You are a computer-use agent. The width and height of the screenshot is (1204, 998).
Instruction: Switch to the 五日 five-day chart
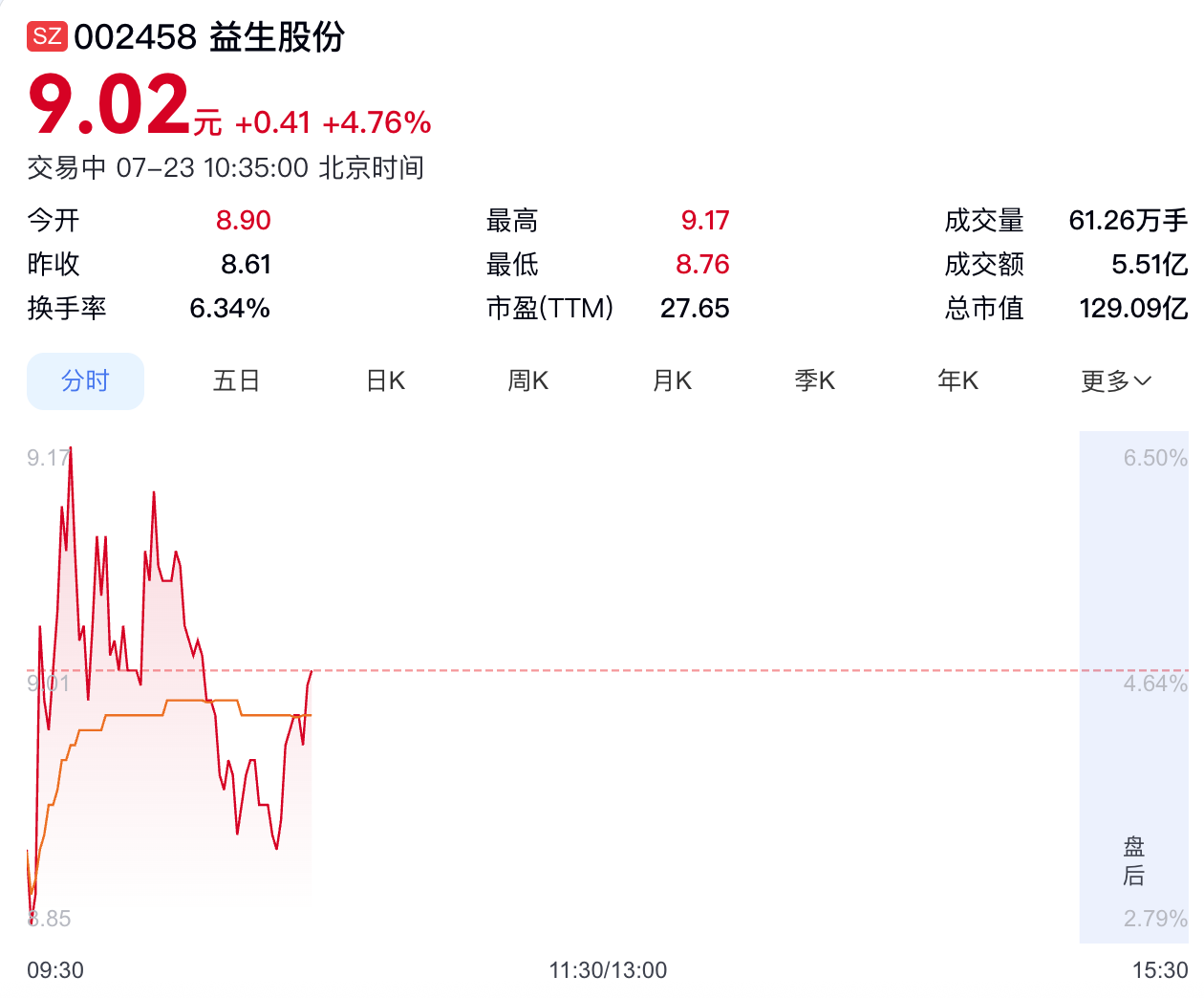[236, 381]
